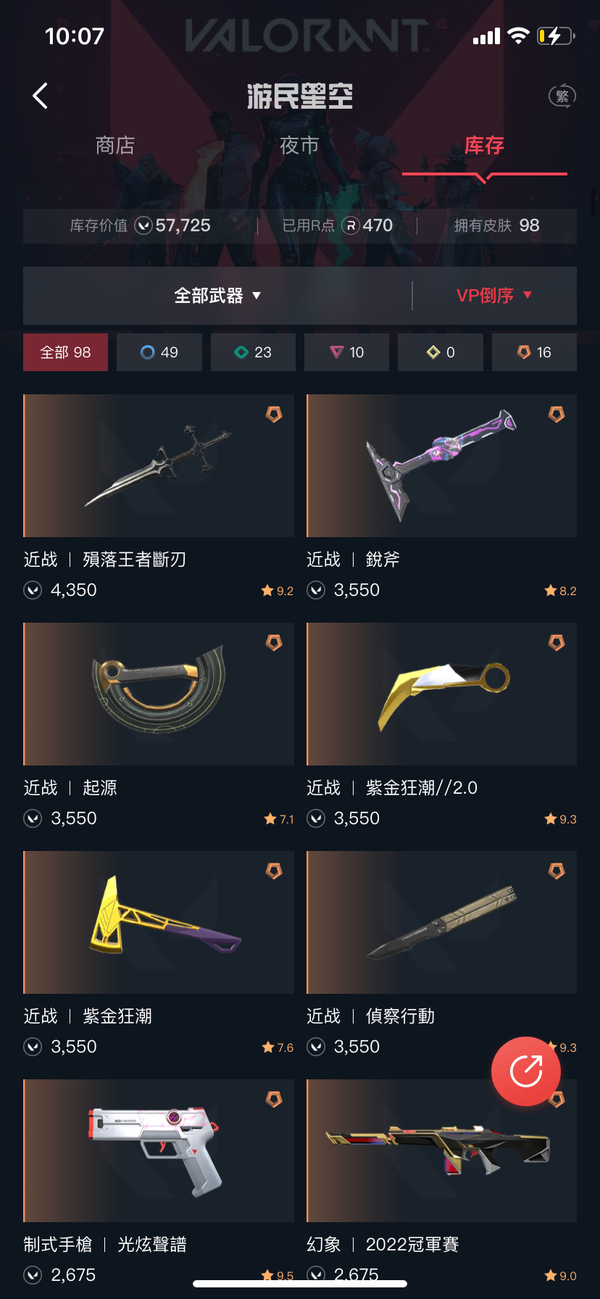Image resolution: width=600 pixels, height=1299 pixels.
Task: Switch to the 夜市 tab
Action: click(299, 146)
